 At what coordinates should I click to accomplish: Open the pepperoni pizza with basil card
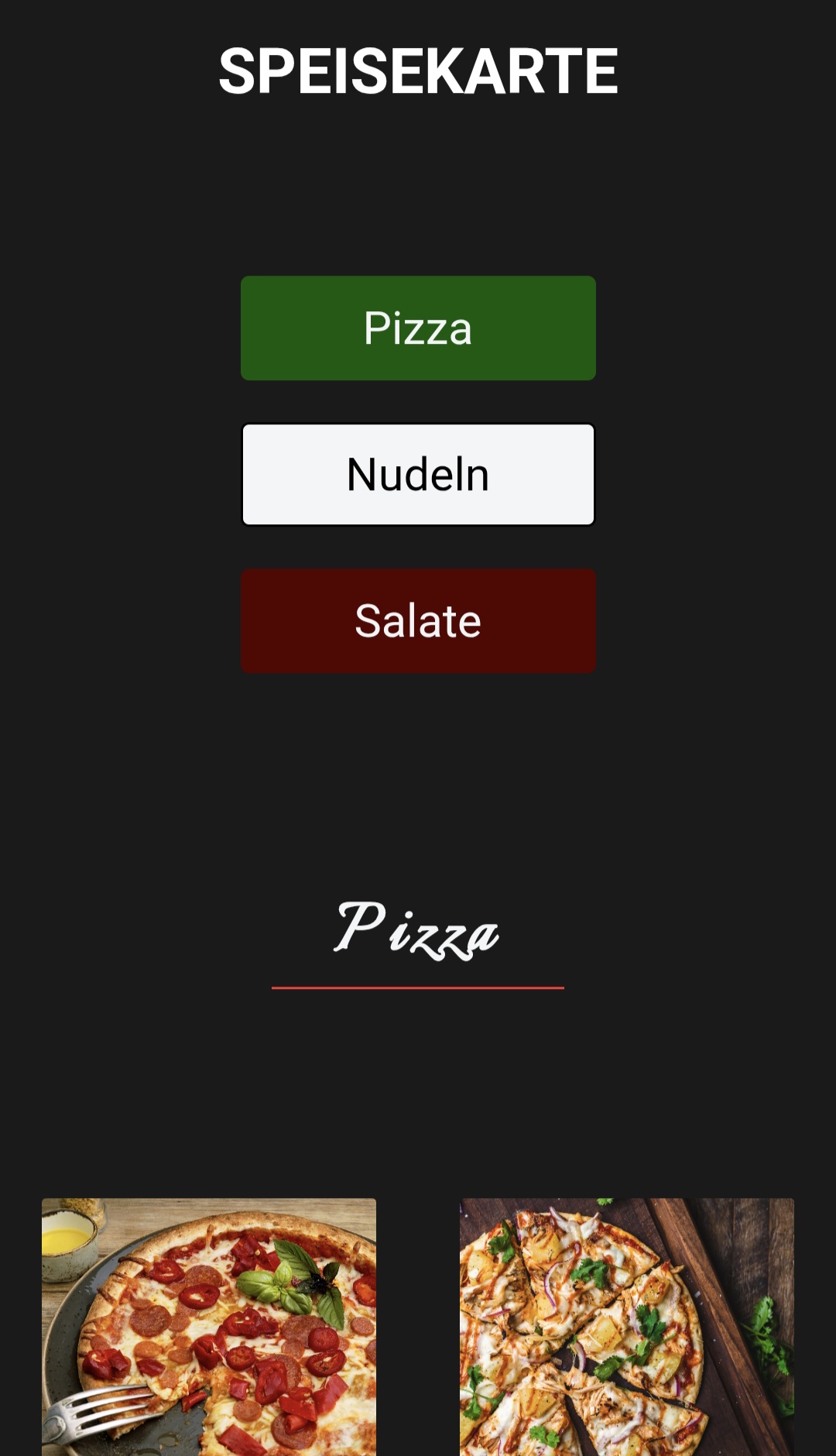coord(209,1326)
